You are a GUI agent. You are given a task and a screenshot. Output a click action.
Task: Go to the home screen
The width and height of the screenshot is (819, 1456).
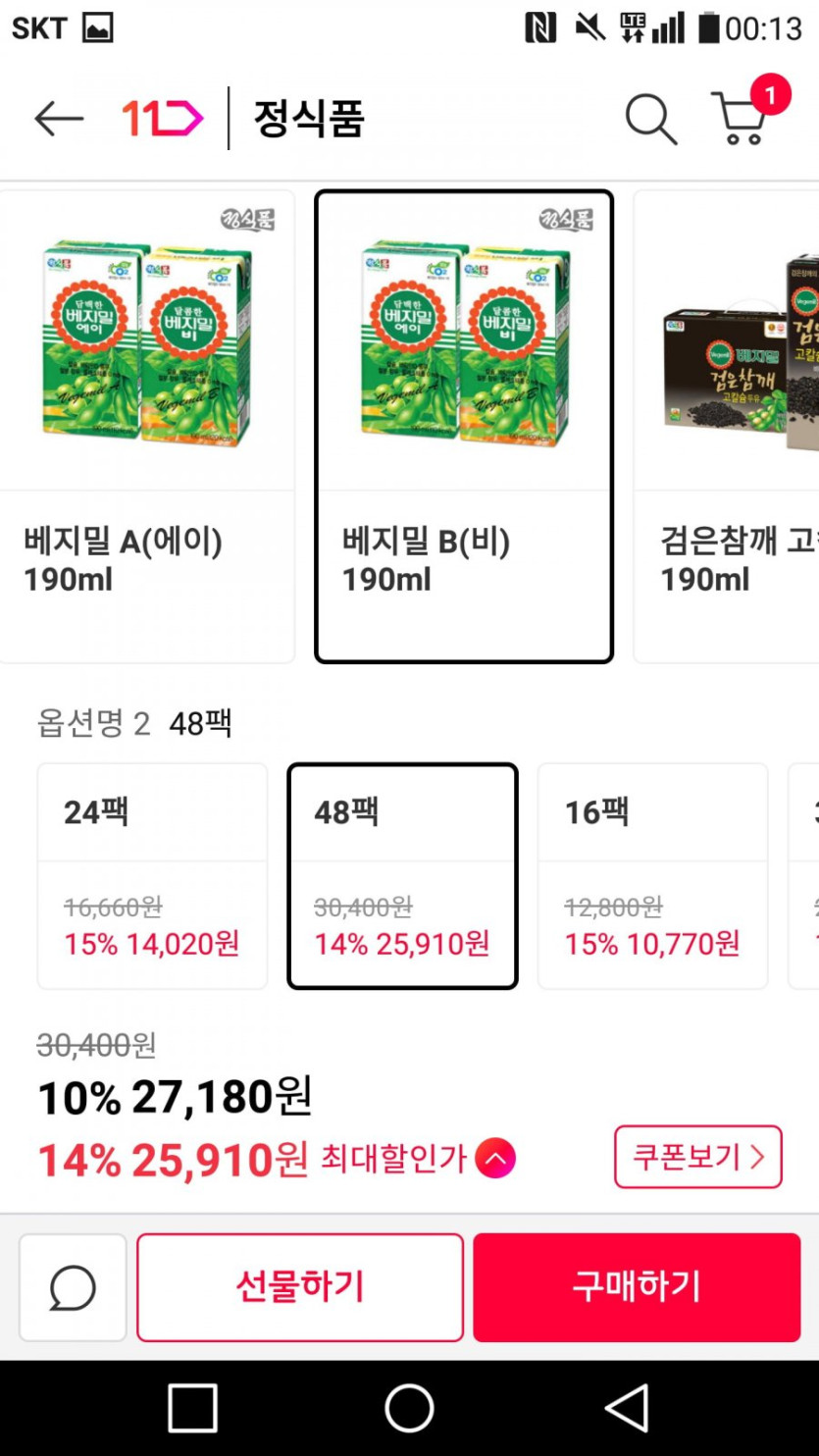pos(409,1409)
